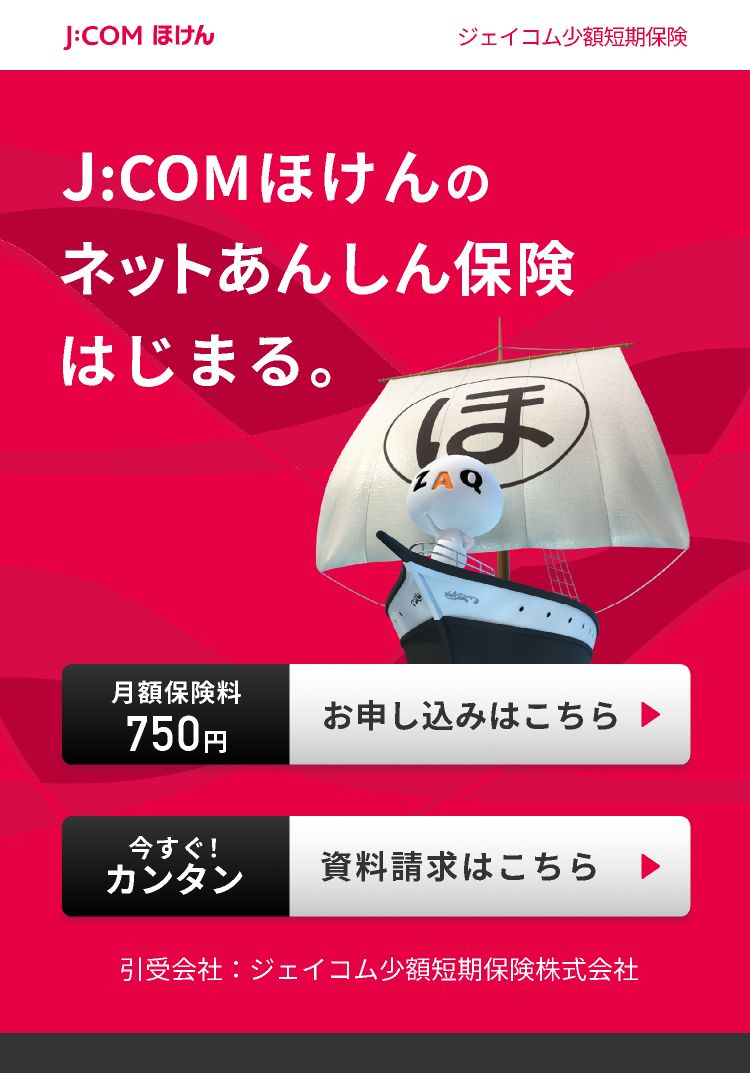Tap the お申し込みはこちら button

click(x=489, y=715)
